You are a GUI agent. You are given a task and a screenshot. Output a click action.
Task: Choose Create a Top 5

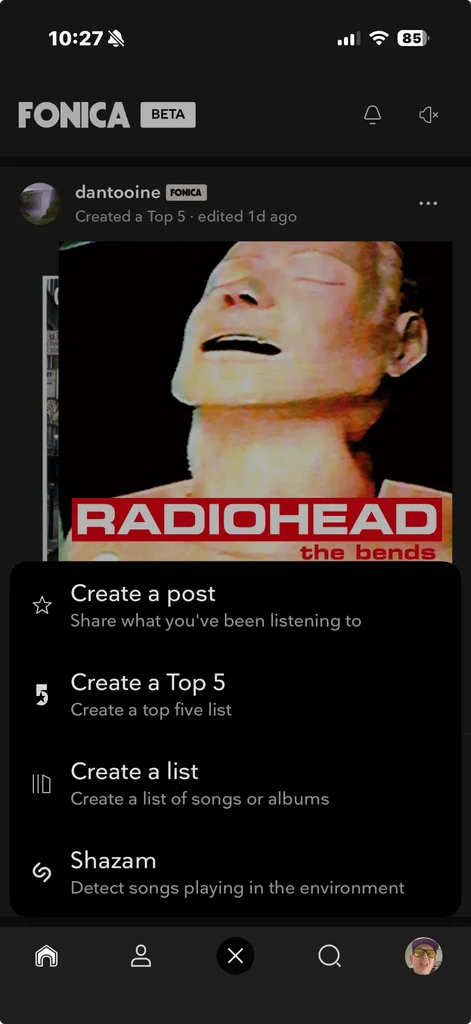(x=235, y=695)
